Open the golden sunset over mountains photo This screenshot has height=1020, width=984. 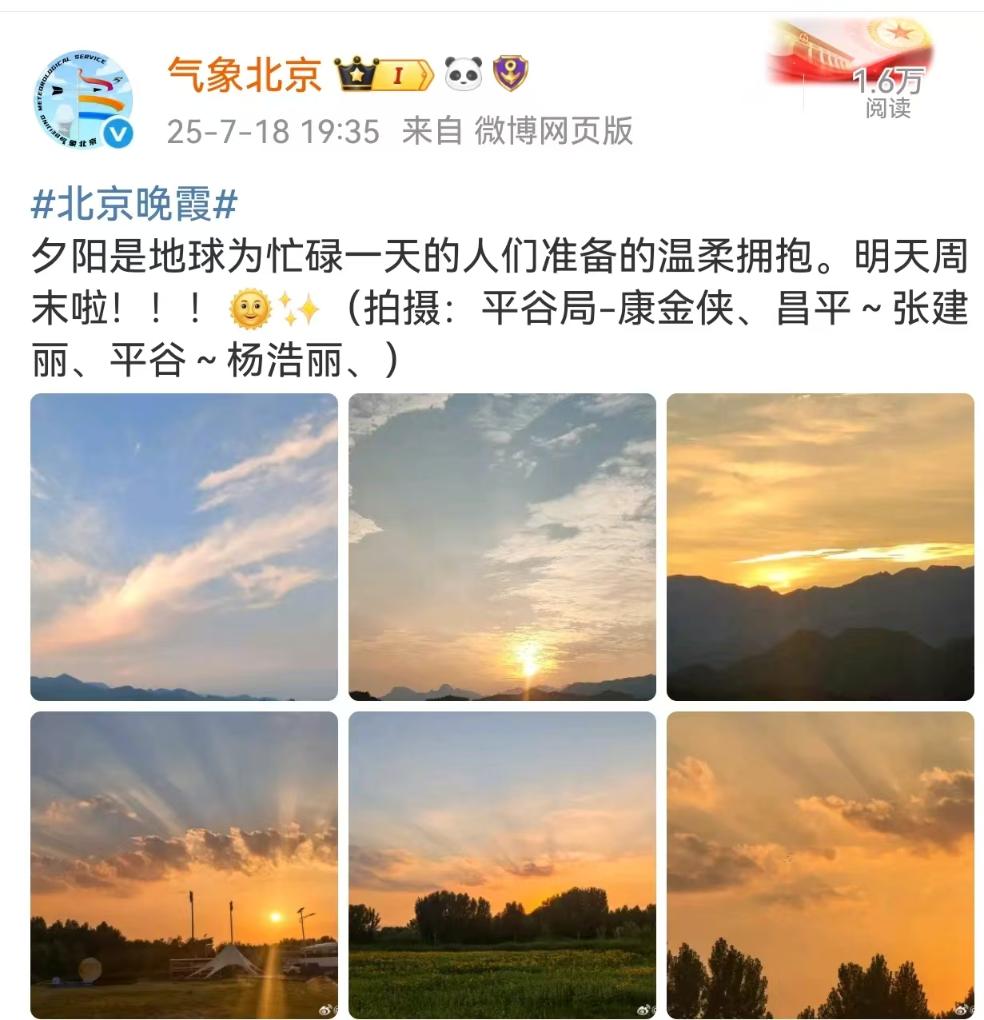point(820,546)
